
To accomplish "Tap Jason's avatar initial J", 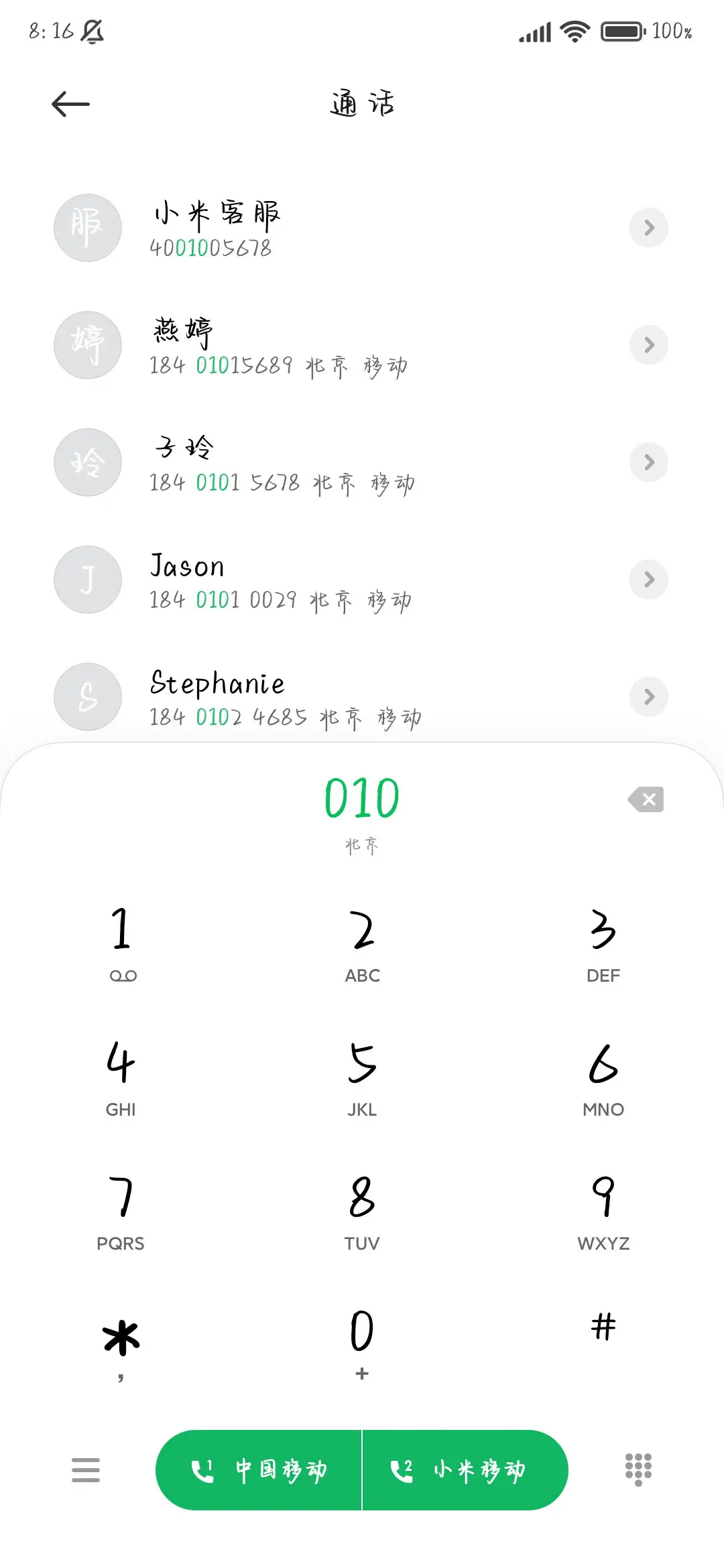I will [x=87, y=580].
